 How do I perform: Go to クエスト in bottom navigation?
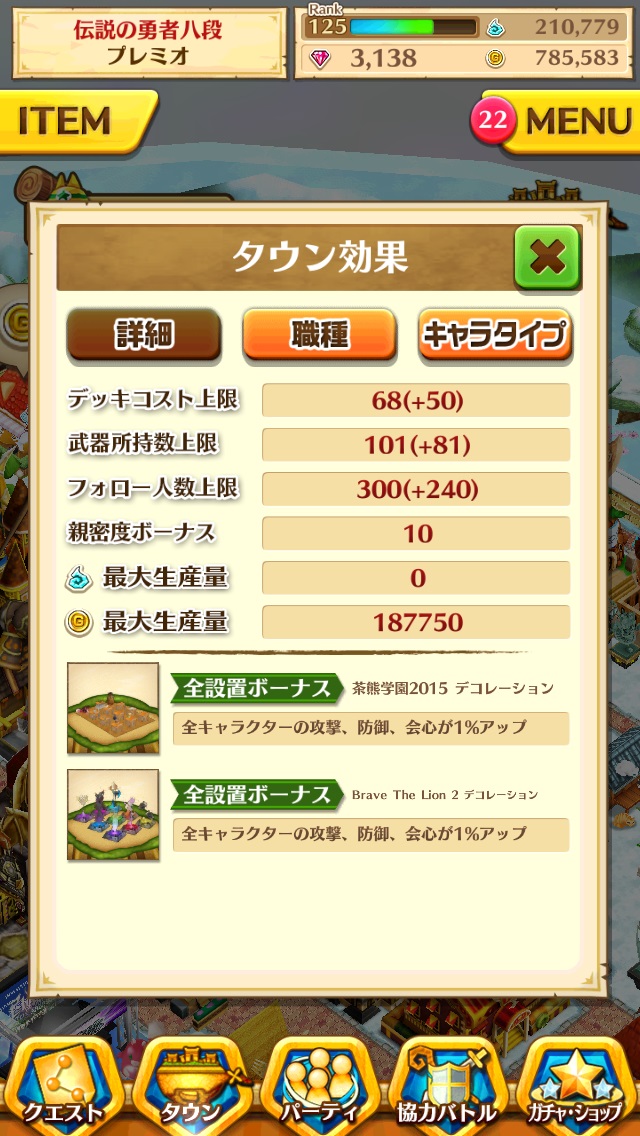(x=66, y=1087)
